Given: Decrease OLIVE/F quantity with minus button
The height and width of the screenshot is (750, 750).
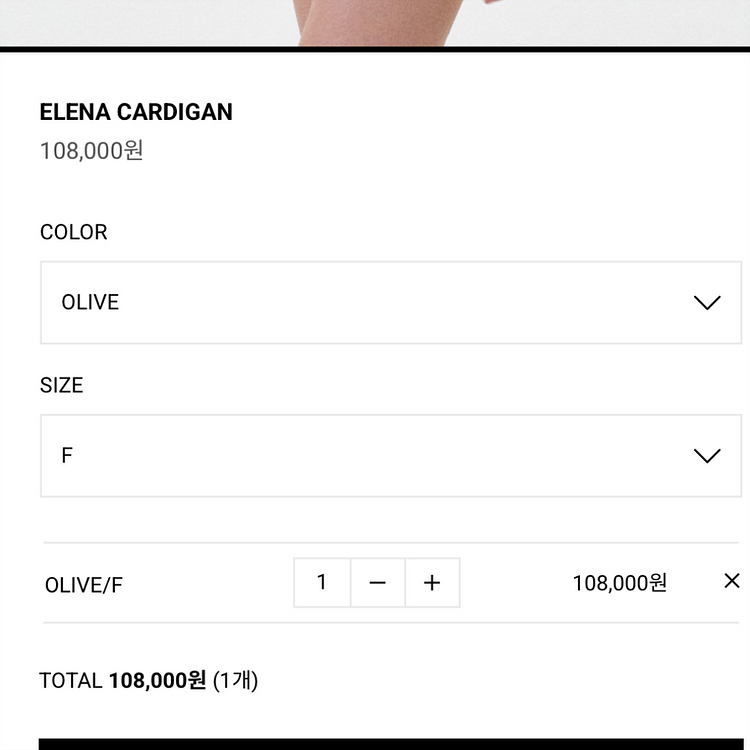Looking at the screenshot, I should tap(377, 583).
